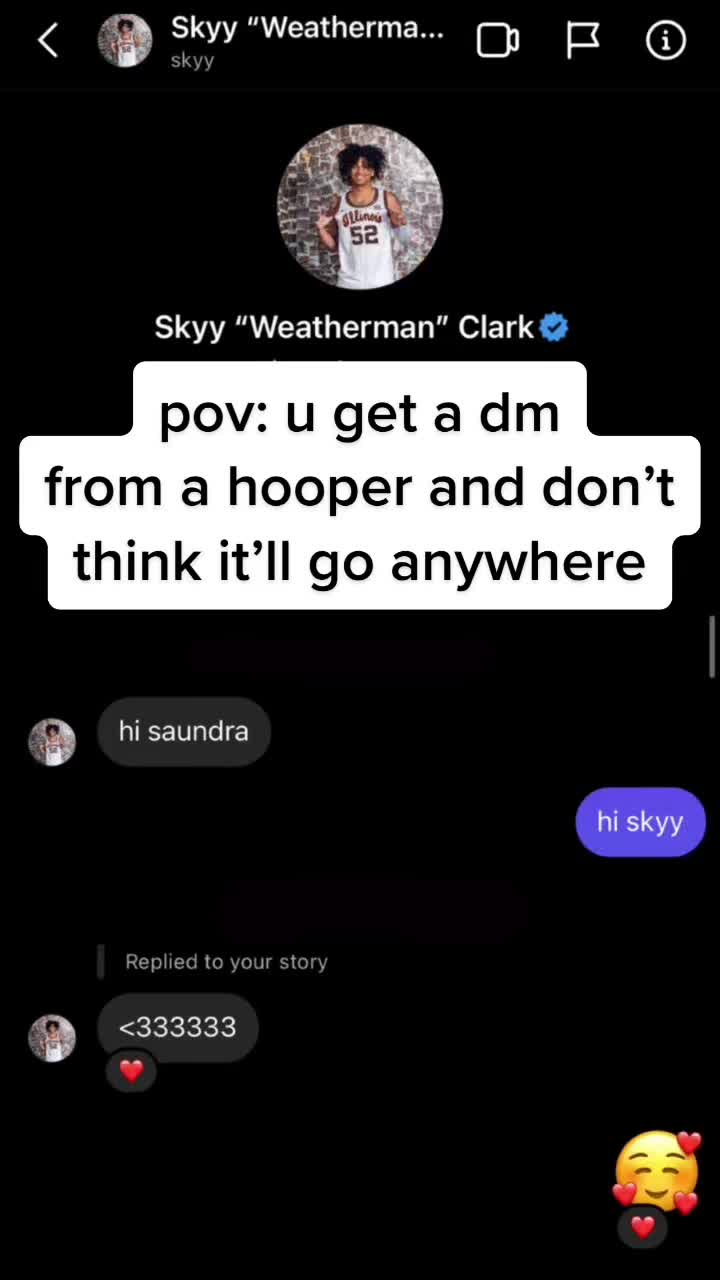Open the conversation info icon

click(x=666, y=40)
